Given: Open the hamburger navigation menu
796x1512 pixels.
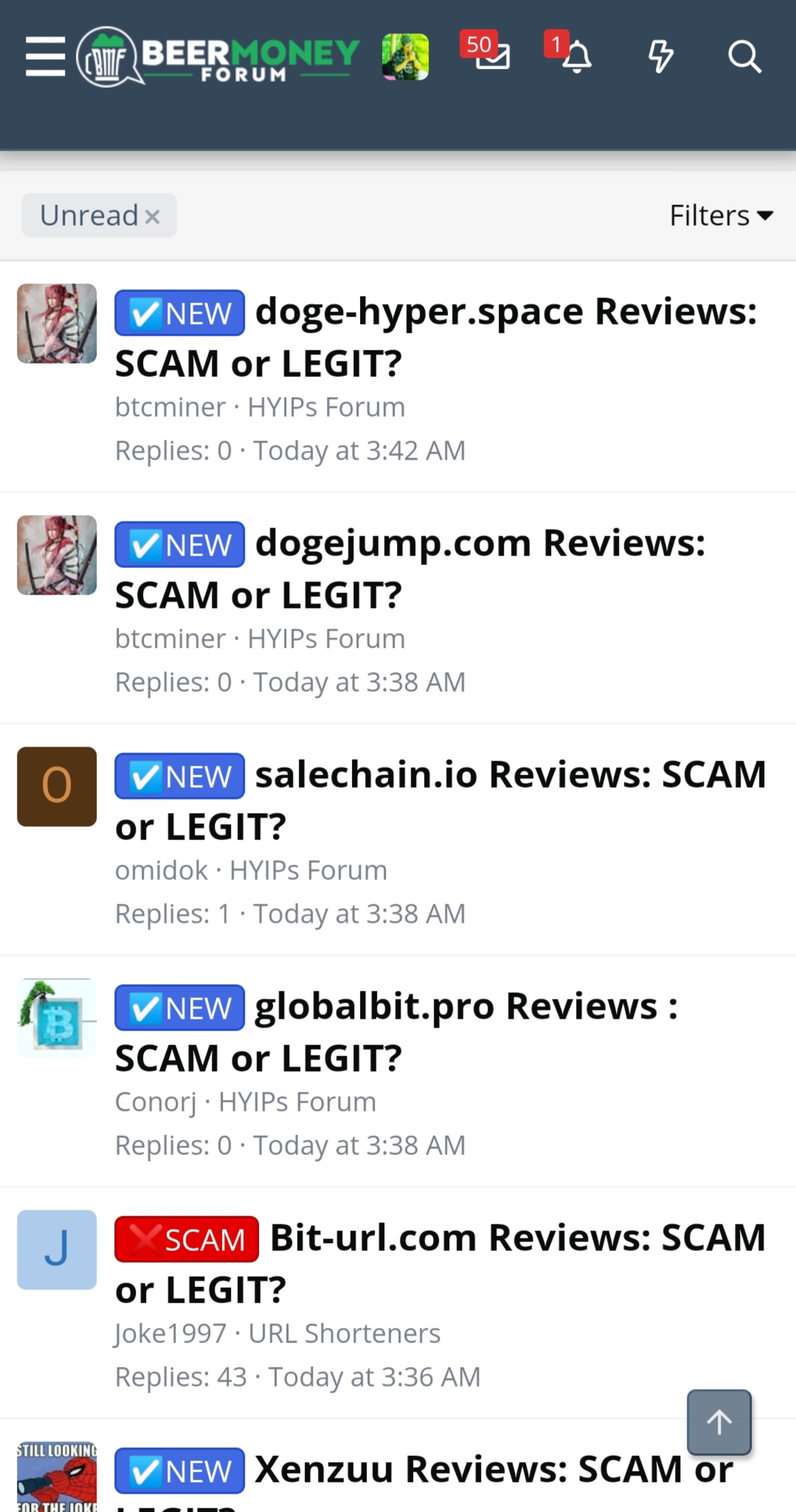Looking at the screenshot, I should tap(45, 57).
